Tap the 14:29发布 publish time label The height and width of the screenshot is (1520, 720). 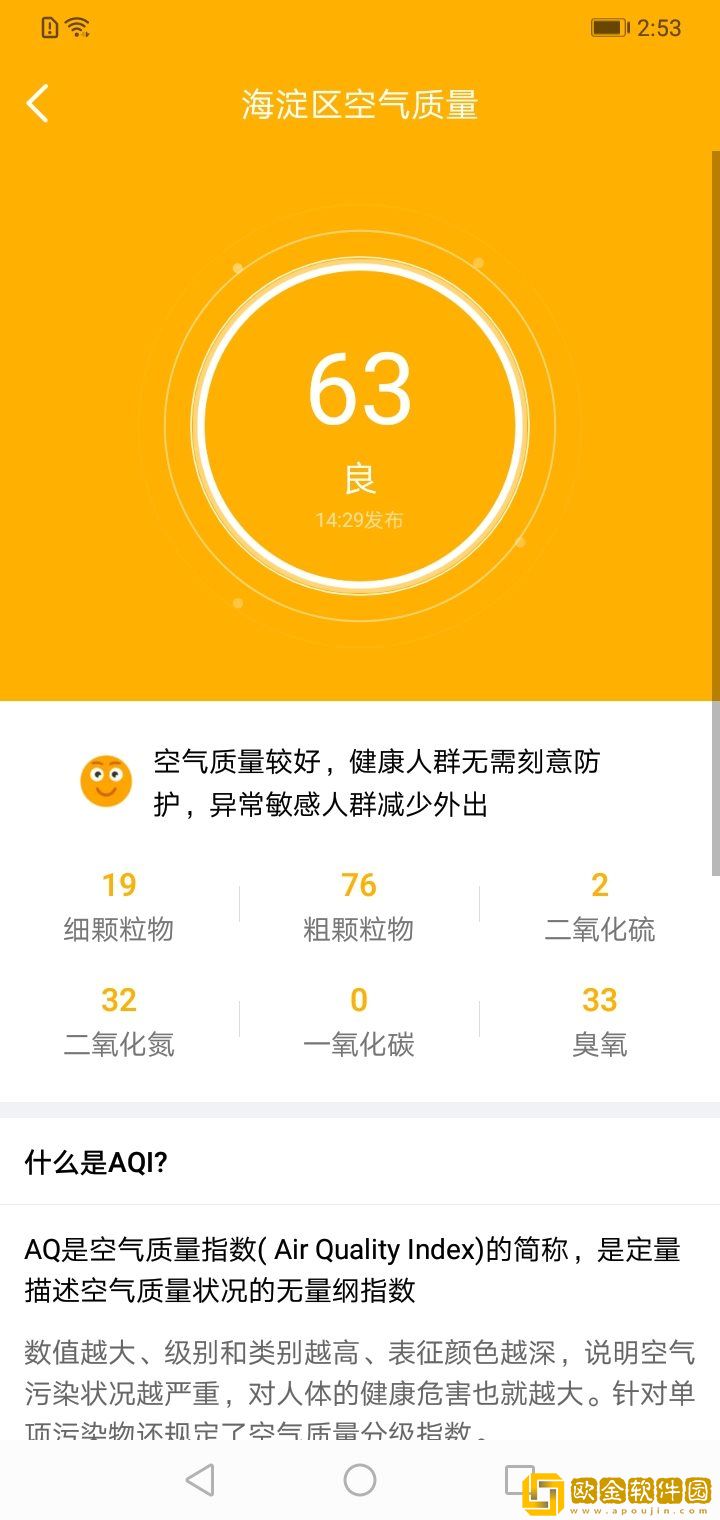point(360,520)
